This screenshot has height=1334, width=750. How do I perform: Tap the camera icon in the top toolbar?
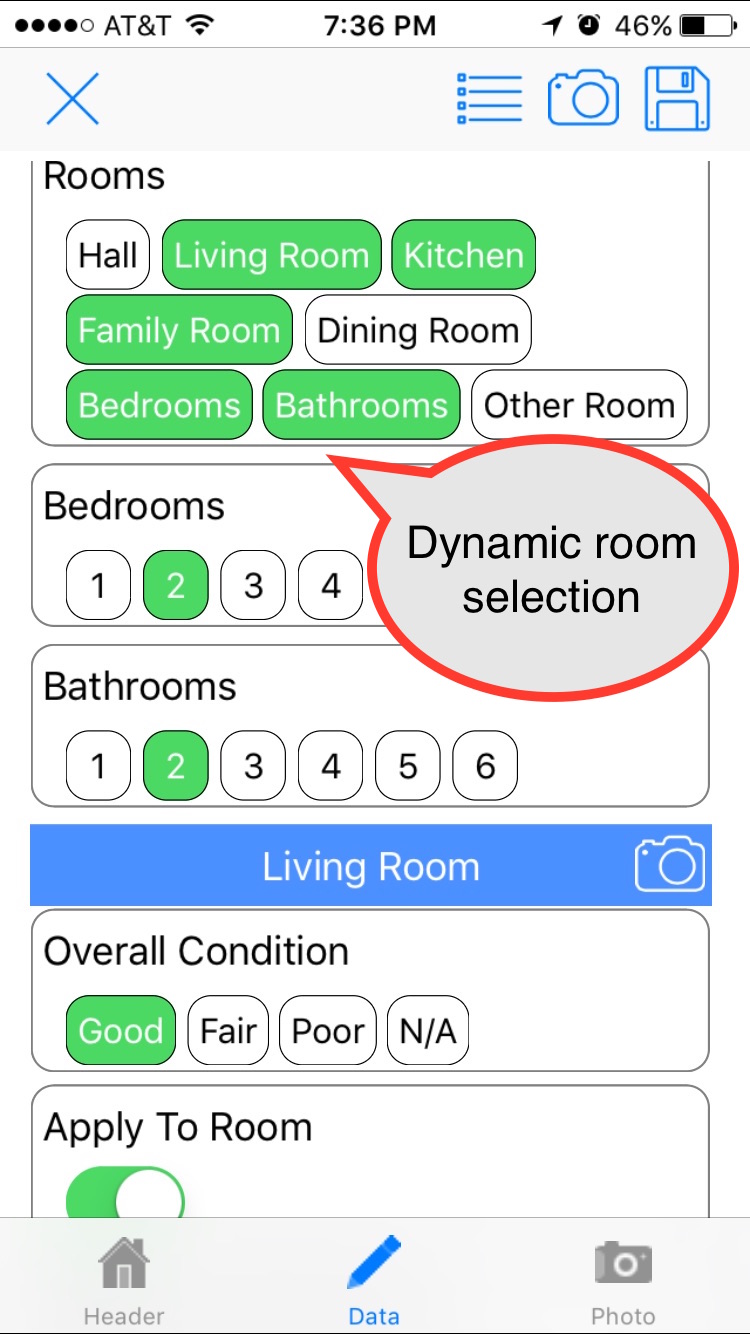(583, 99)
